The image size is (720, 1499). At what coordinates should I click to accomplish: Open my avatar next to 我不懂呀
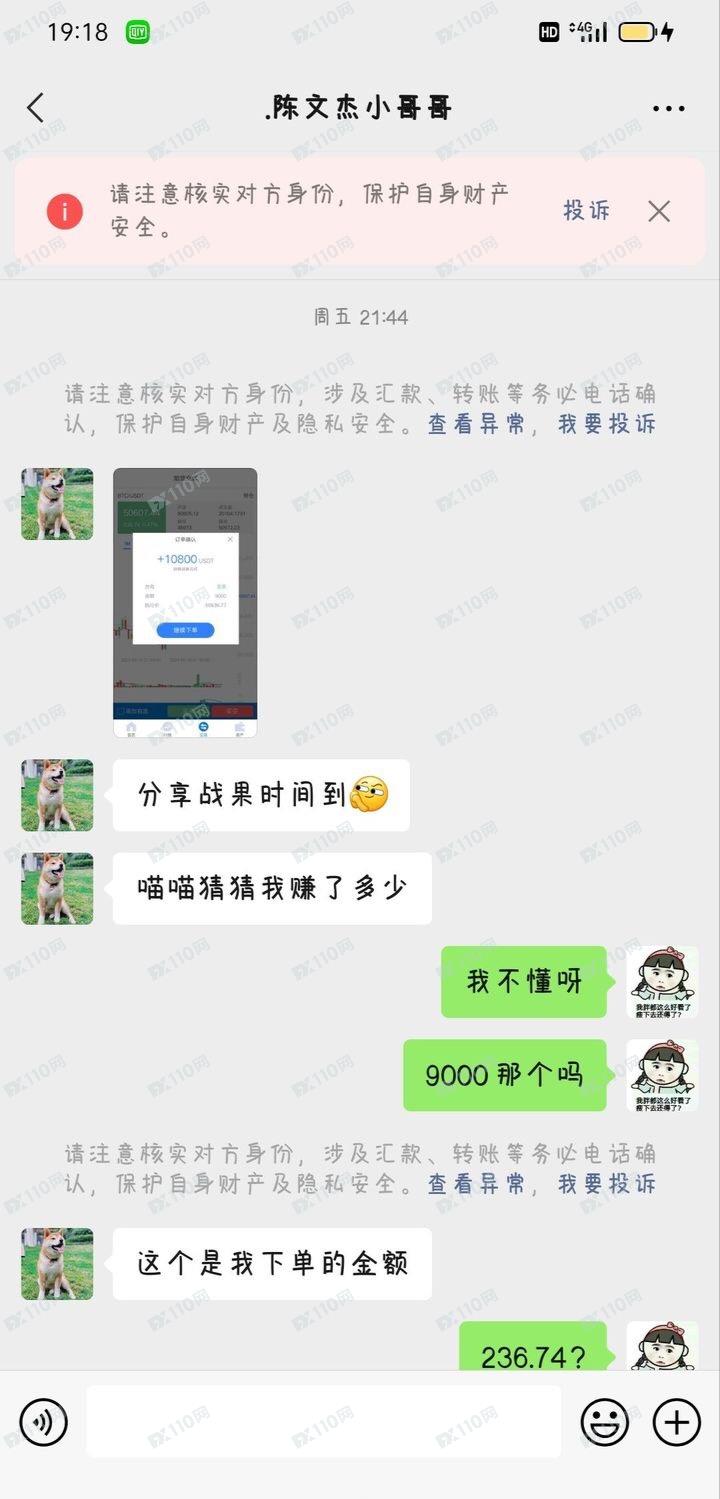[x=662, y=982]
